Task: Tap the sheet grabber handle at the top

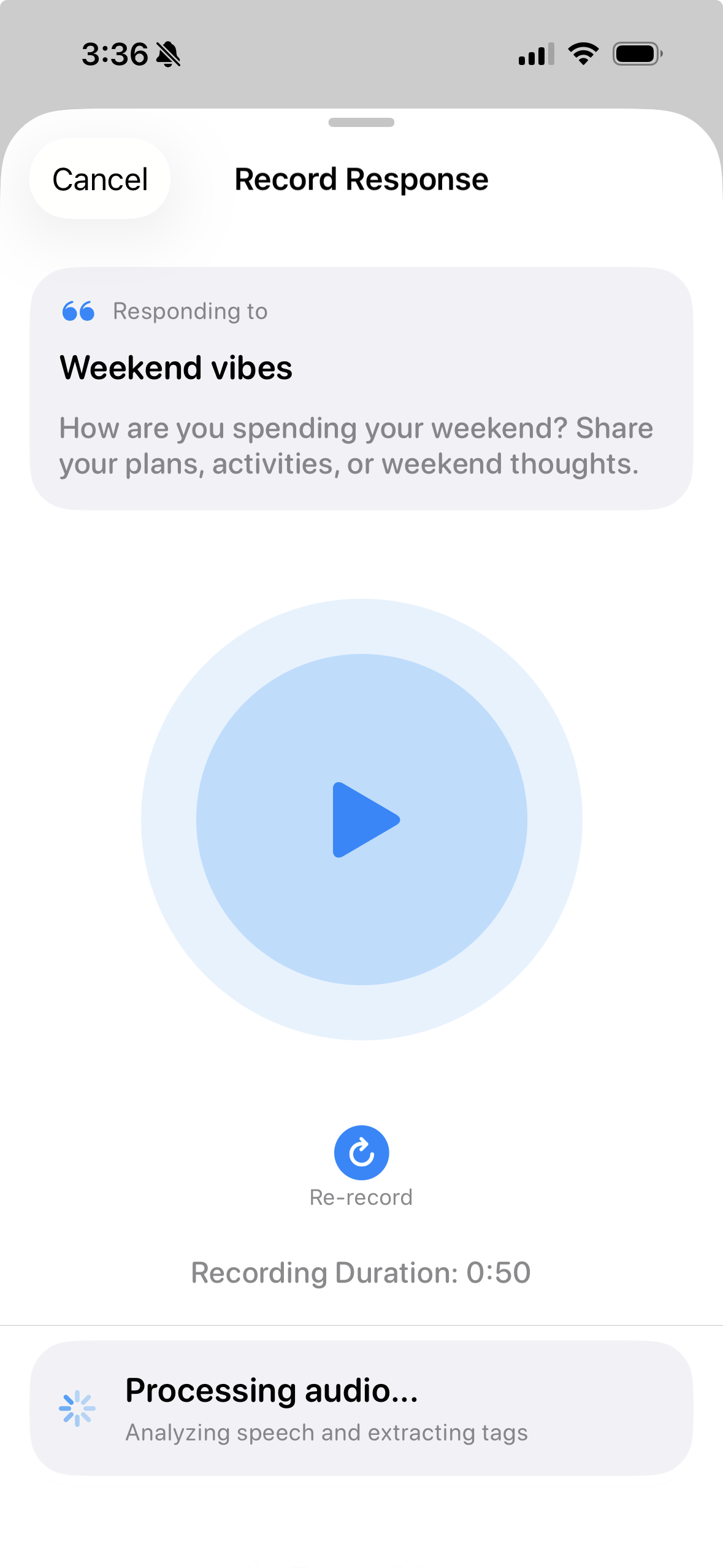Action: (361, 123)
